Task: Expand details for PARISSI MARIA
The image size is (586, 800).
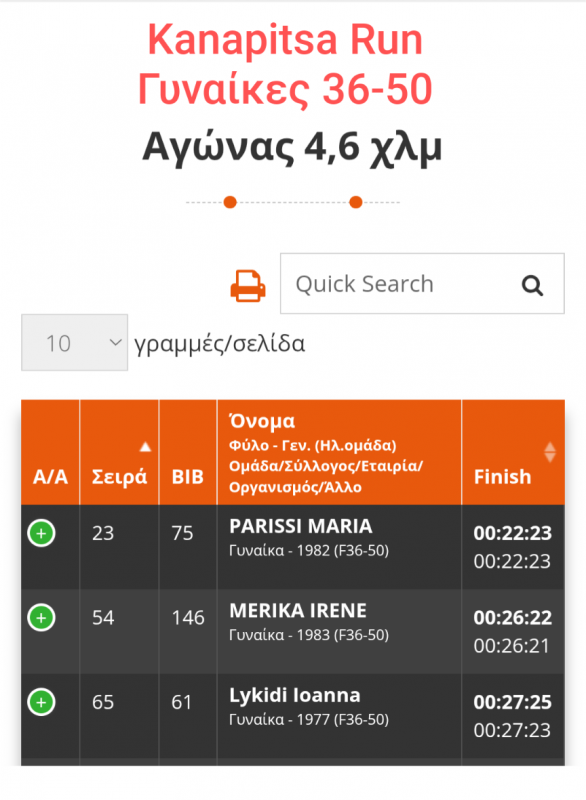Action: tap(41, 533)
